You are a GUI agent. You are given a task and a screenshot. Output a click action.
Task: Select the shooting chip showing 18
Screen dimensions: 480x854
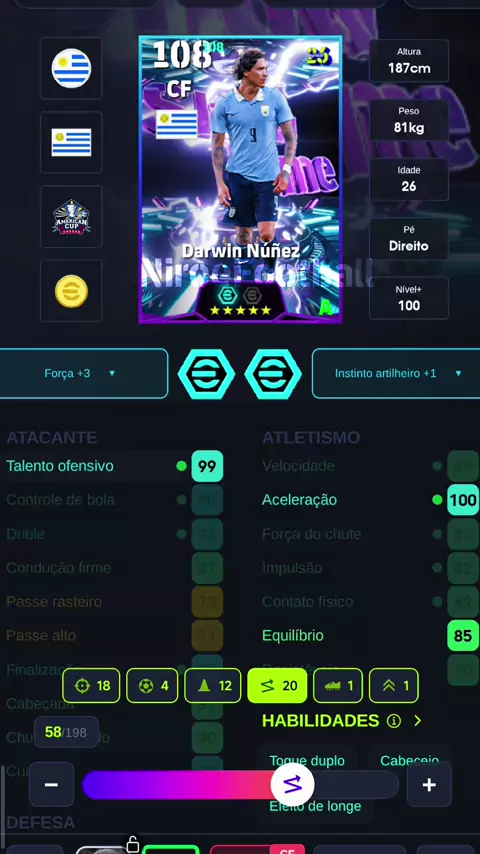tap(91, 685)
